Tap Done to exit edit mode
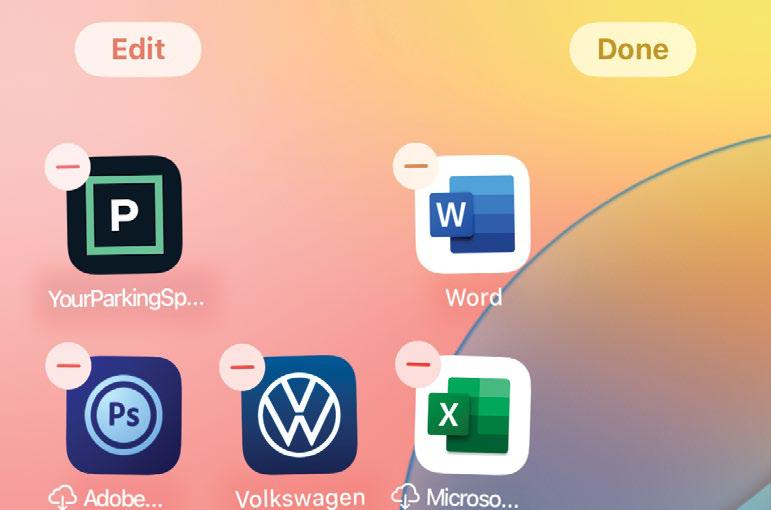Image resolution: width=771 pixels, height=510 pixels. click(632, 49)
